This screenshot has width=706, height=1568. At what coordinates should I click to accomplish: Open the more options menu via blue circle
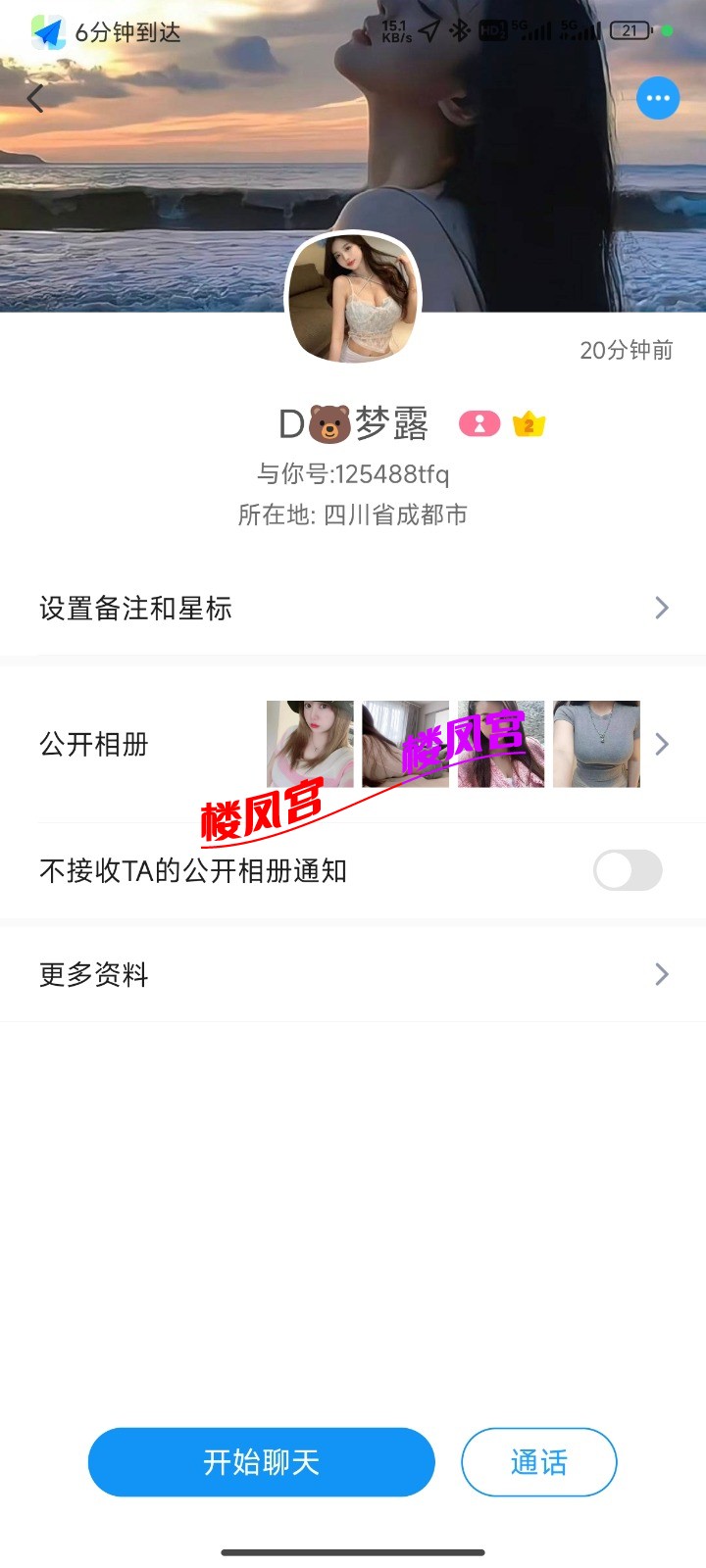[658, 98]
